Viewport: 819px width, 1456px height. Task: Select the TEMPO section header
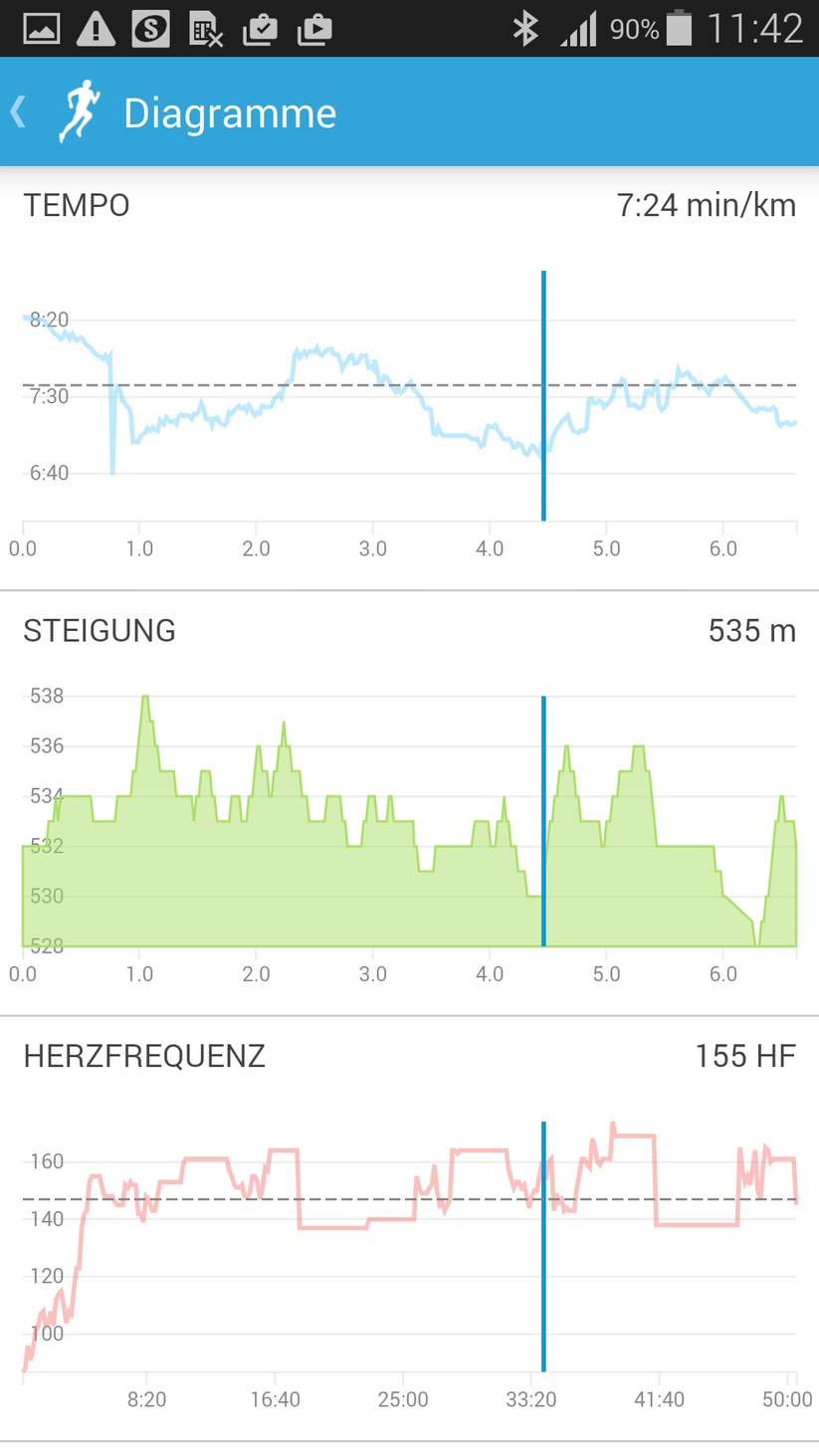pyautogui.click(x=77, y=205)
